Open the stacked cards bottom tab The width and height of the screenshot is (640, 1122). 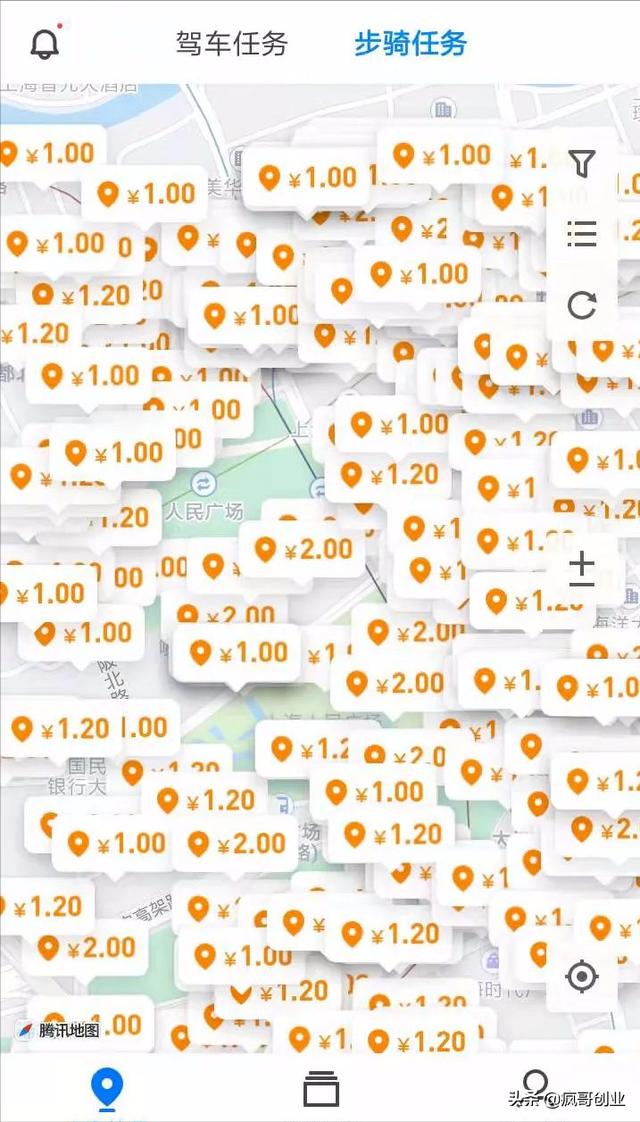tap(321, 1089)
